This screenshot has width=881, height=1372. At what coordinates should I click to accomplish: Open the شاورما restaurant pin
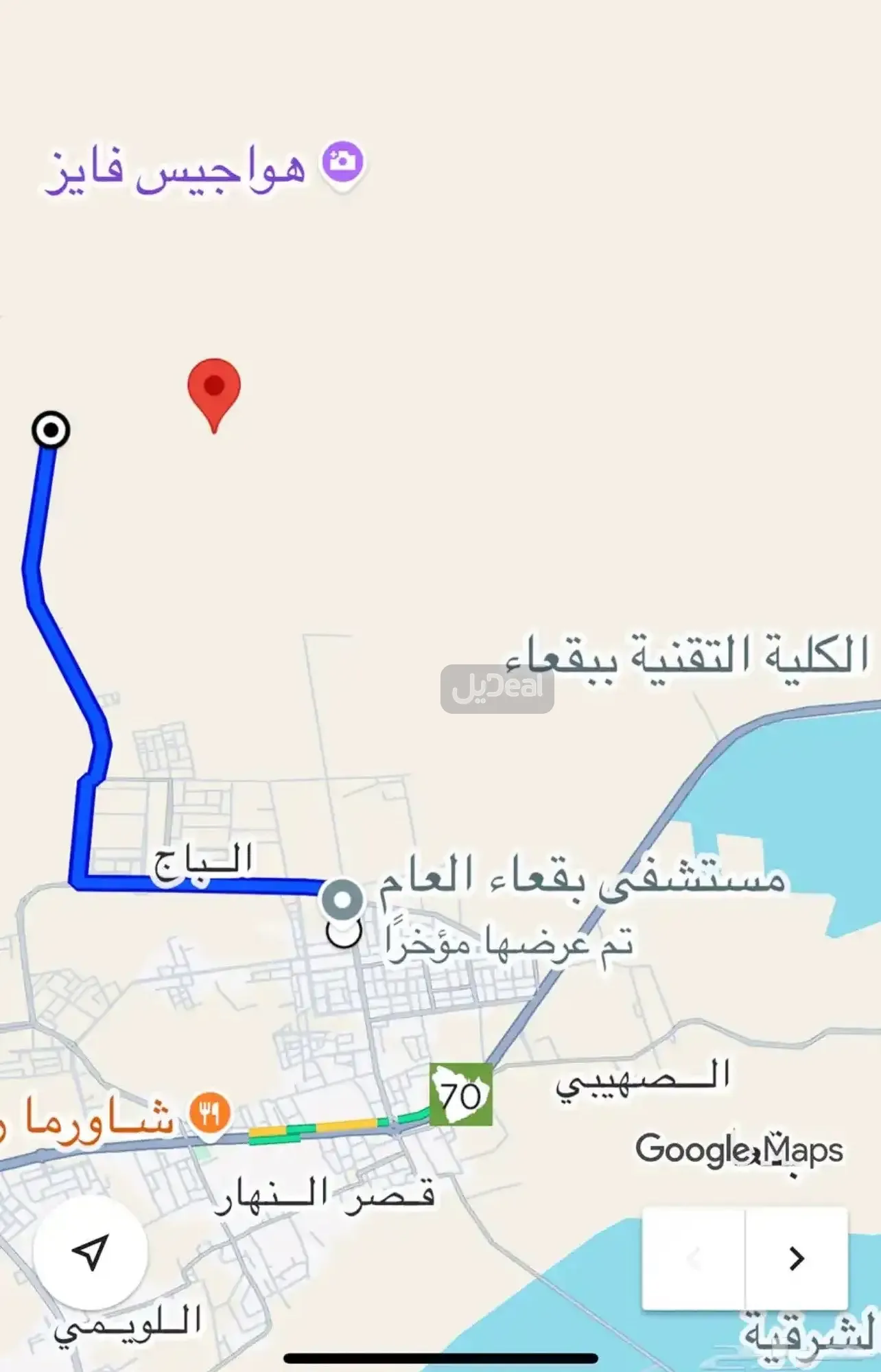tap(209, 1114)
